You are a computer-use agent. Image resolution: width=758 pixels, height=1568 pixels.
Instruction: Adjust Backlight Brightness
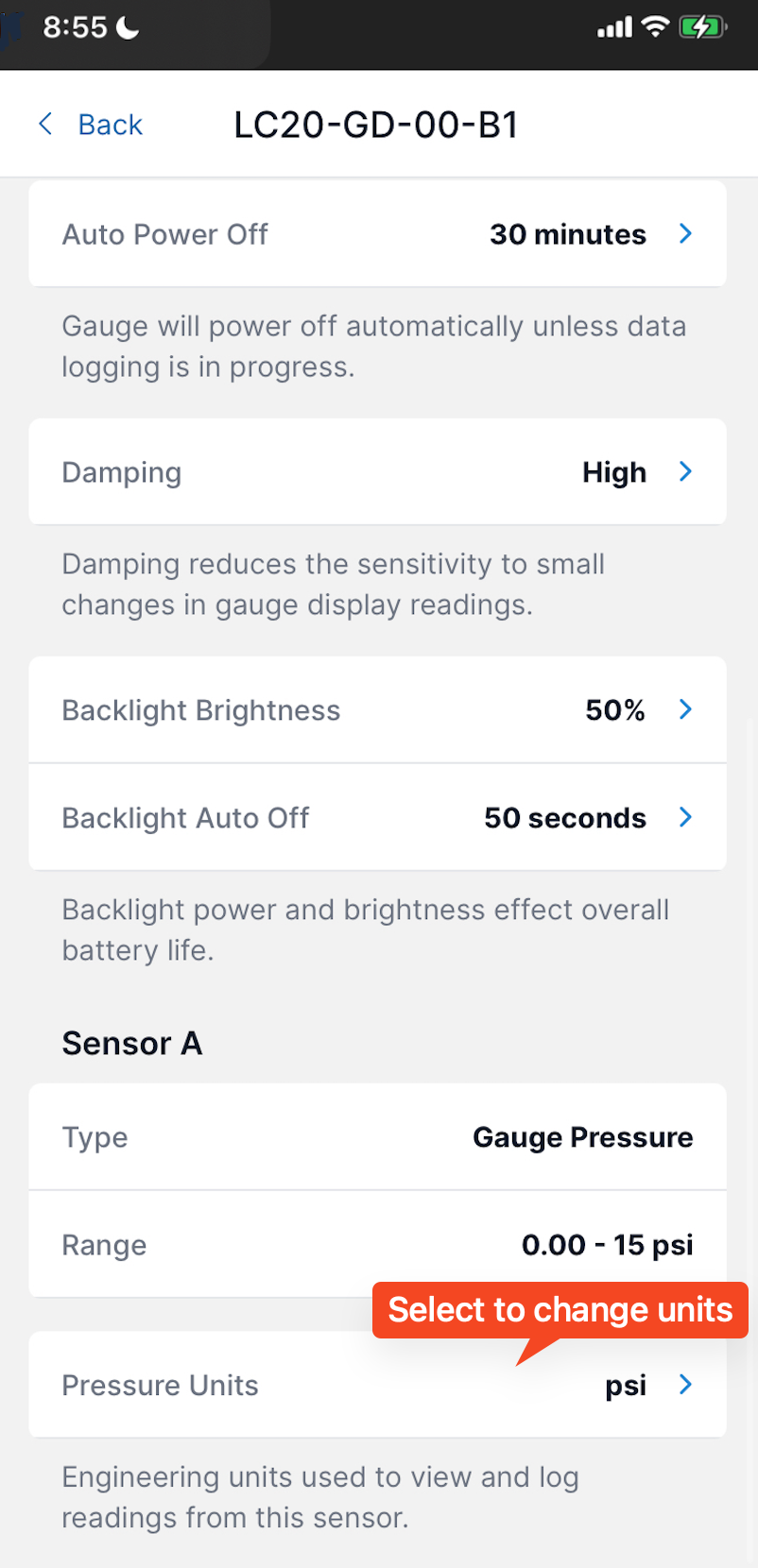click(378, 710)
